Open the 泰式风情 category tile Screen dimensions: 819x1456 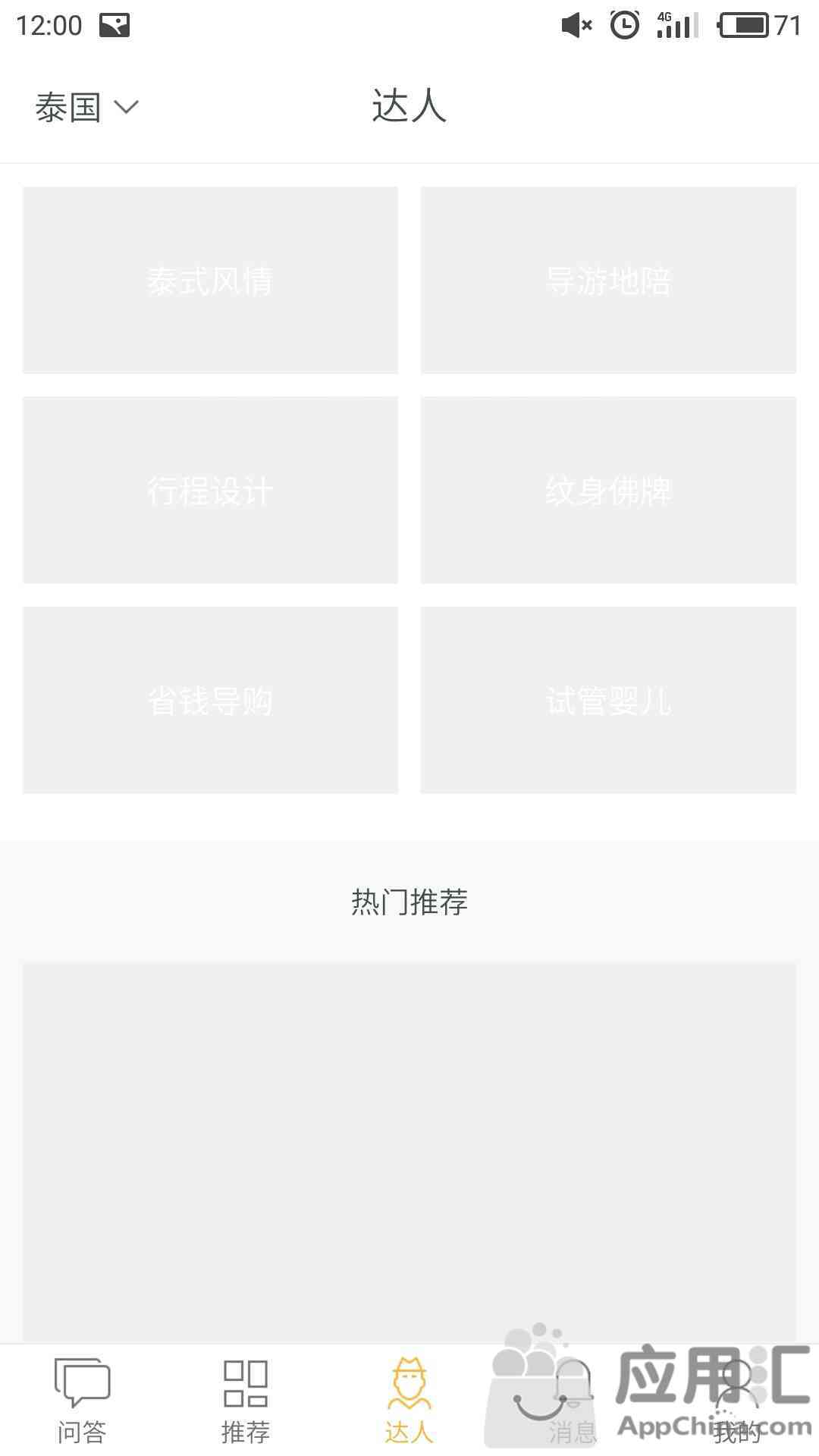coord(210,280)
